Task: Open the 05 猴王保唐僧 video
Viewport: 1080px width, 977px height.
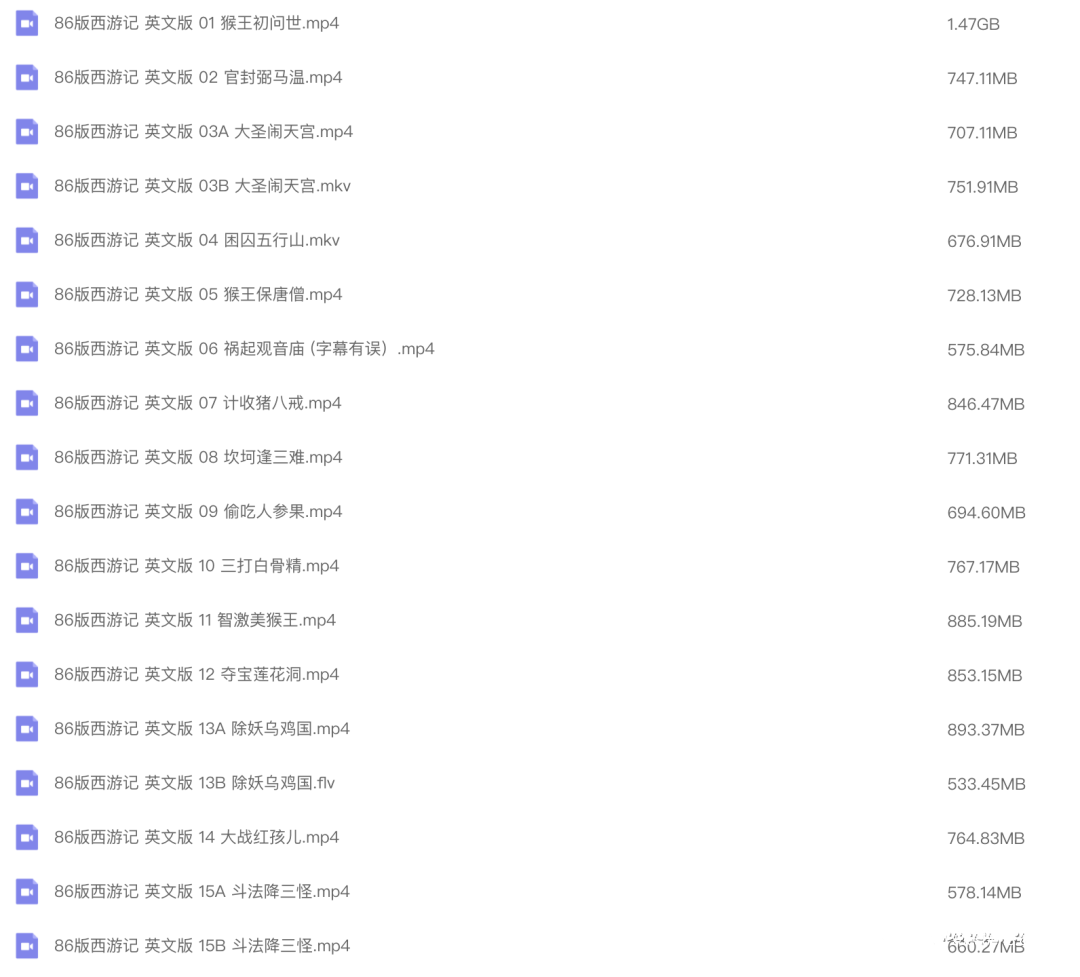Action: pyautogui.click(x=198, y=294)
